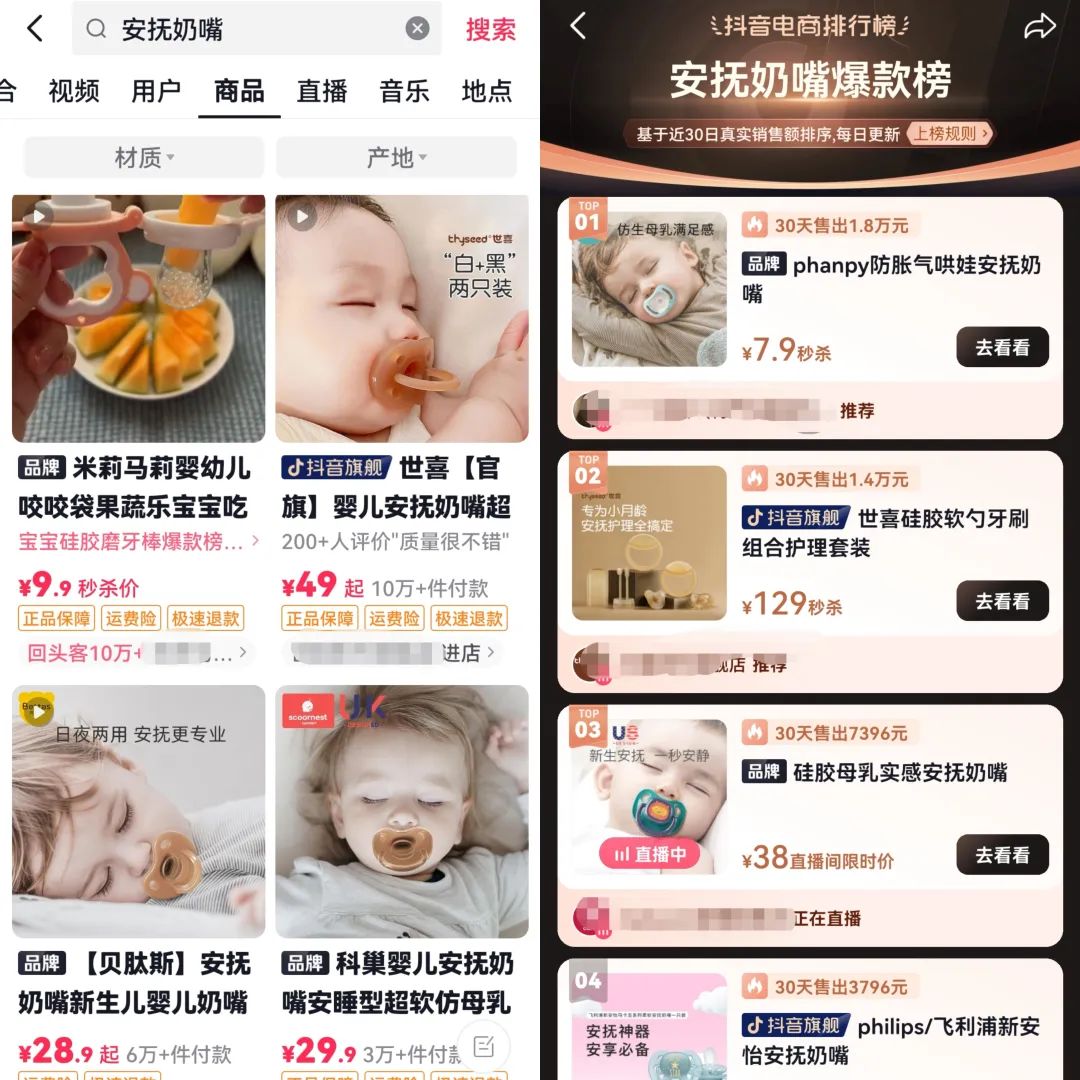Switch to the 直播 tab

322,92
